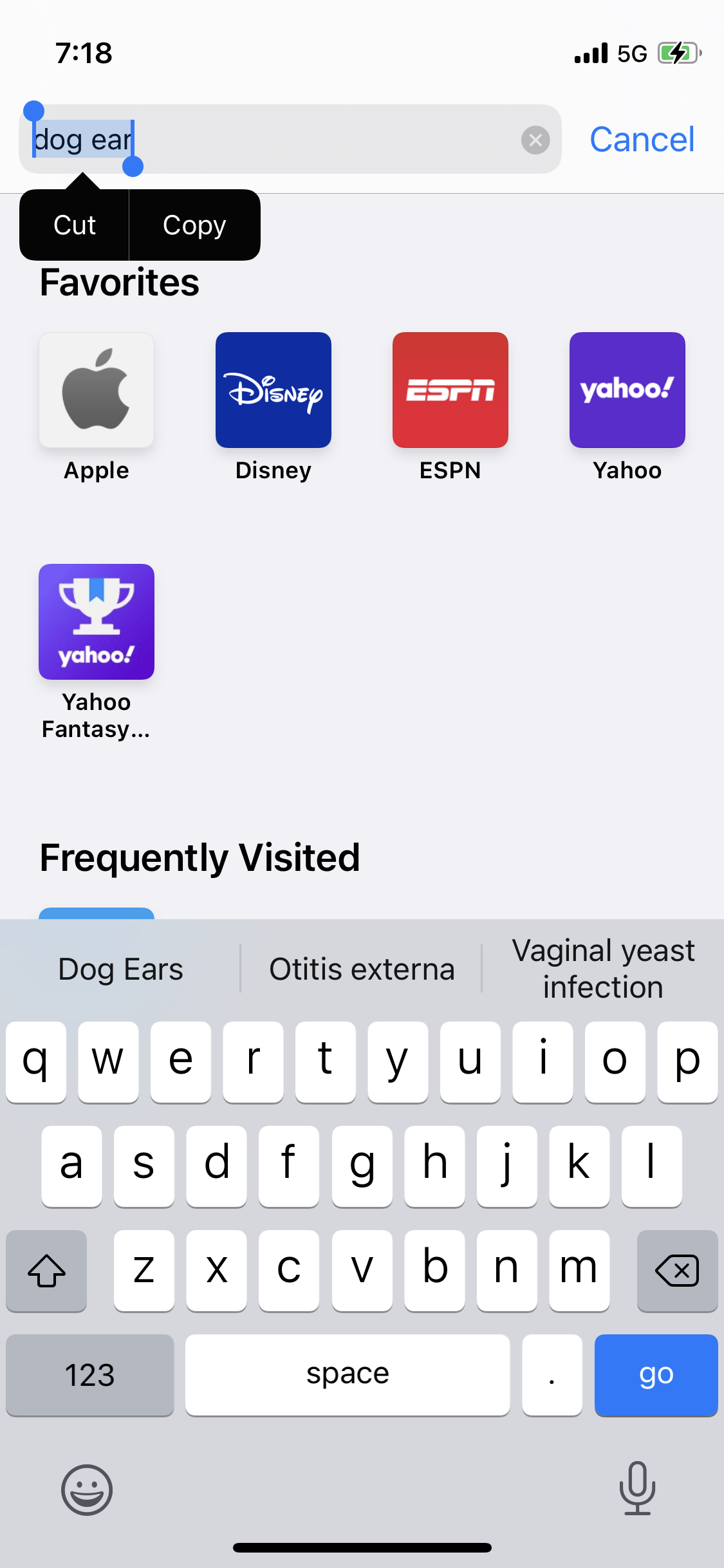Tap the go key to search
Viewport: 724px width, 1568px height.
pos(656,1375)
